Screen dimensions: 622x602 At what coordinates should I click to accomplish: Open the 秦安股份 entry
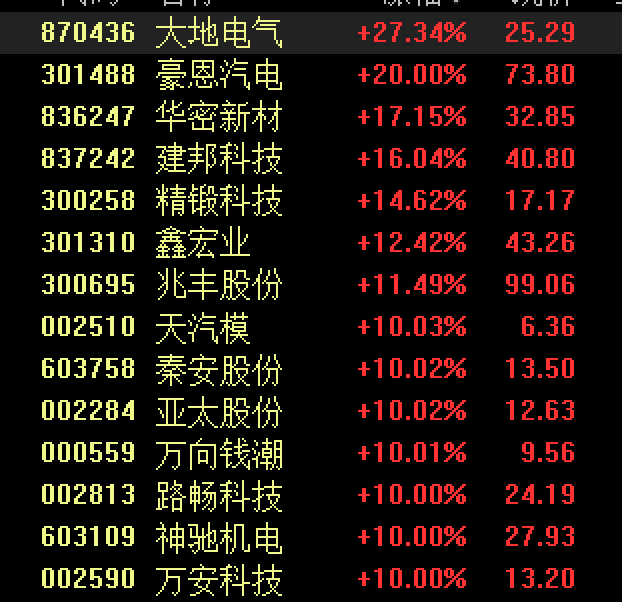click(219, 369)
